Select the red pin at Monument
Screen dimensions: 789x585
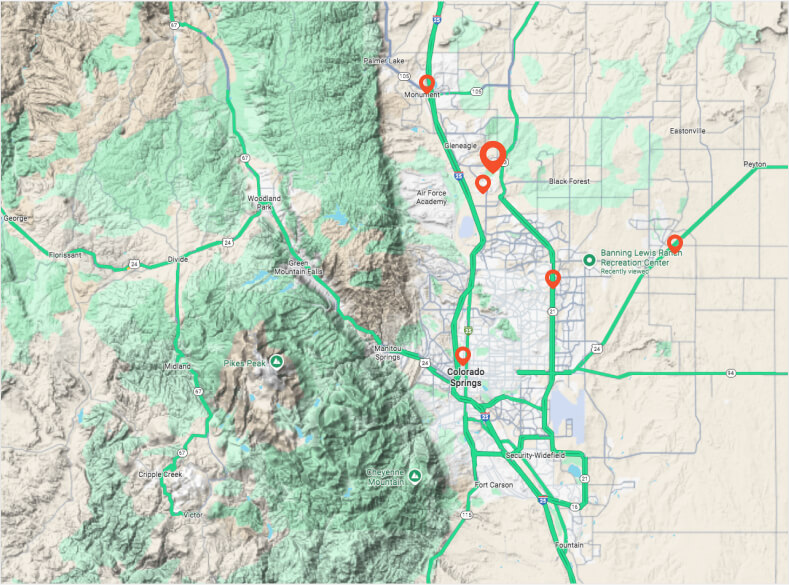pos(427,84)
